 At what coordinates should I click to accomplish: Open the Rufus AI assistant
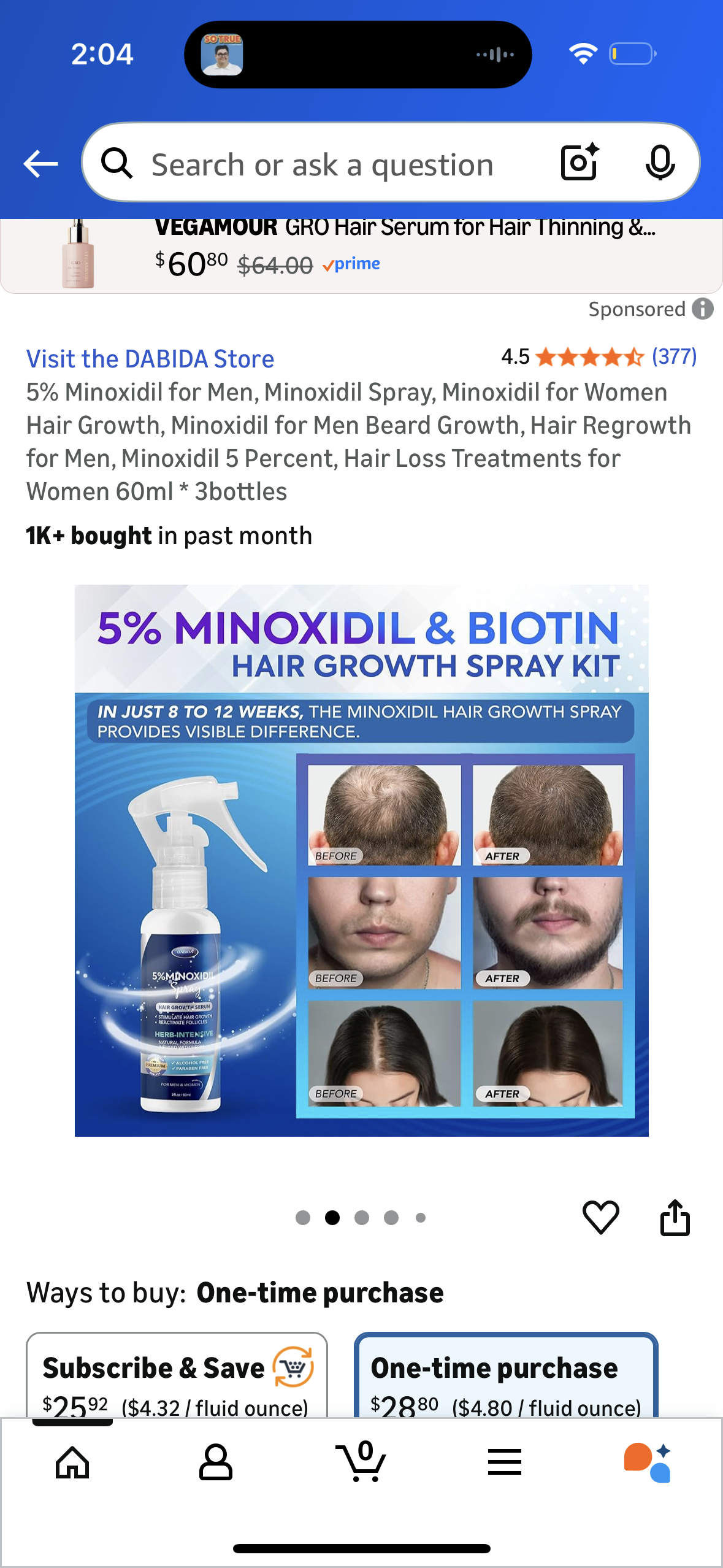click(x=648, y=1462)
